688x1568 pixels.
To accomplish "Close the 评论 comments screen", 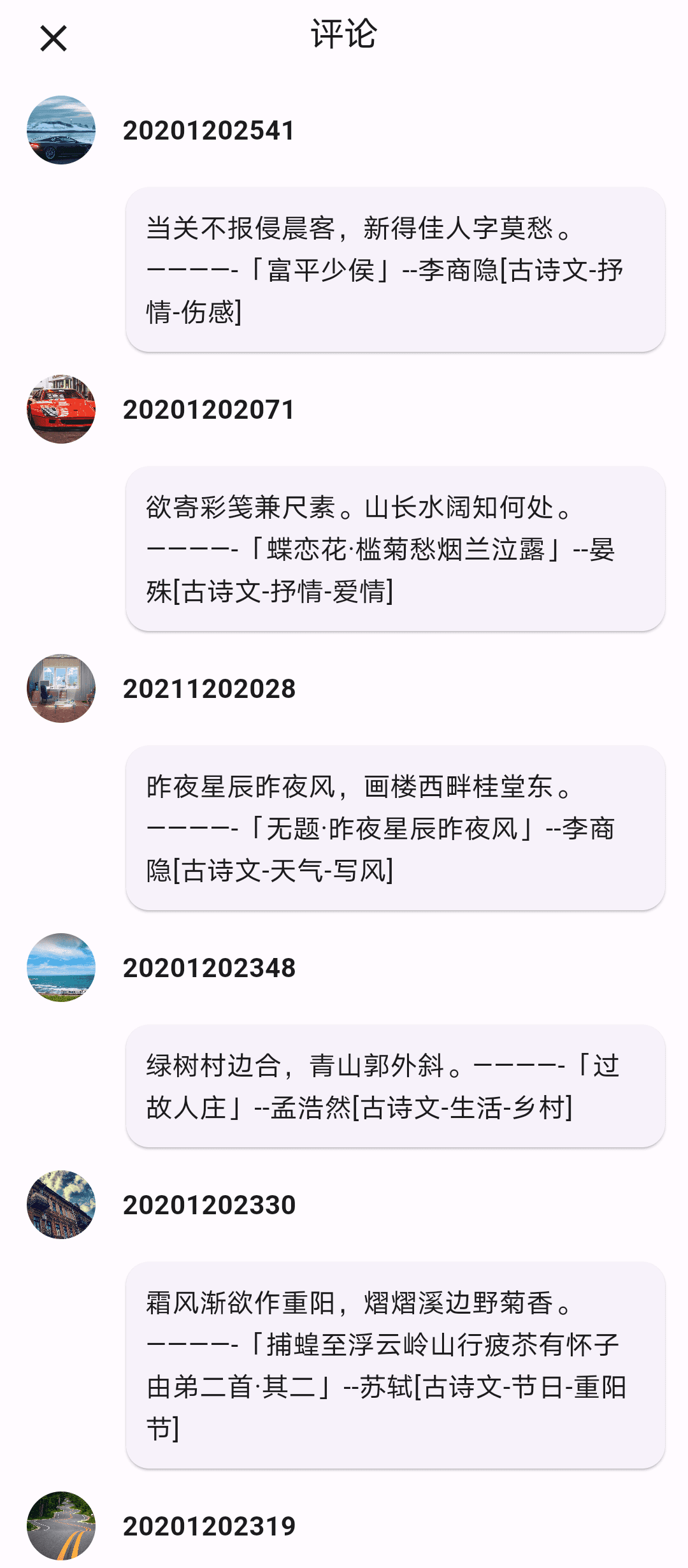I will 54,38.
